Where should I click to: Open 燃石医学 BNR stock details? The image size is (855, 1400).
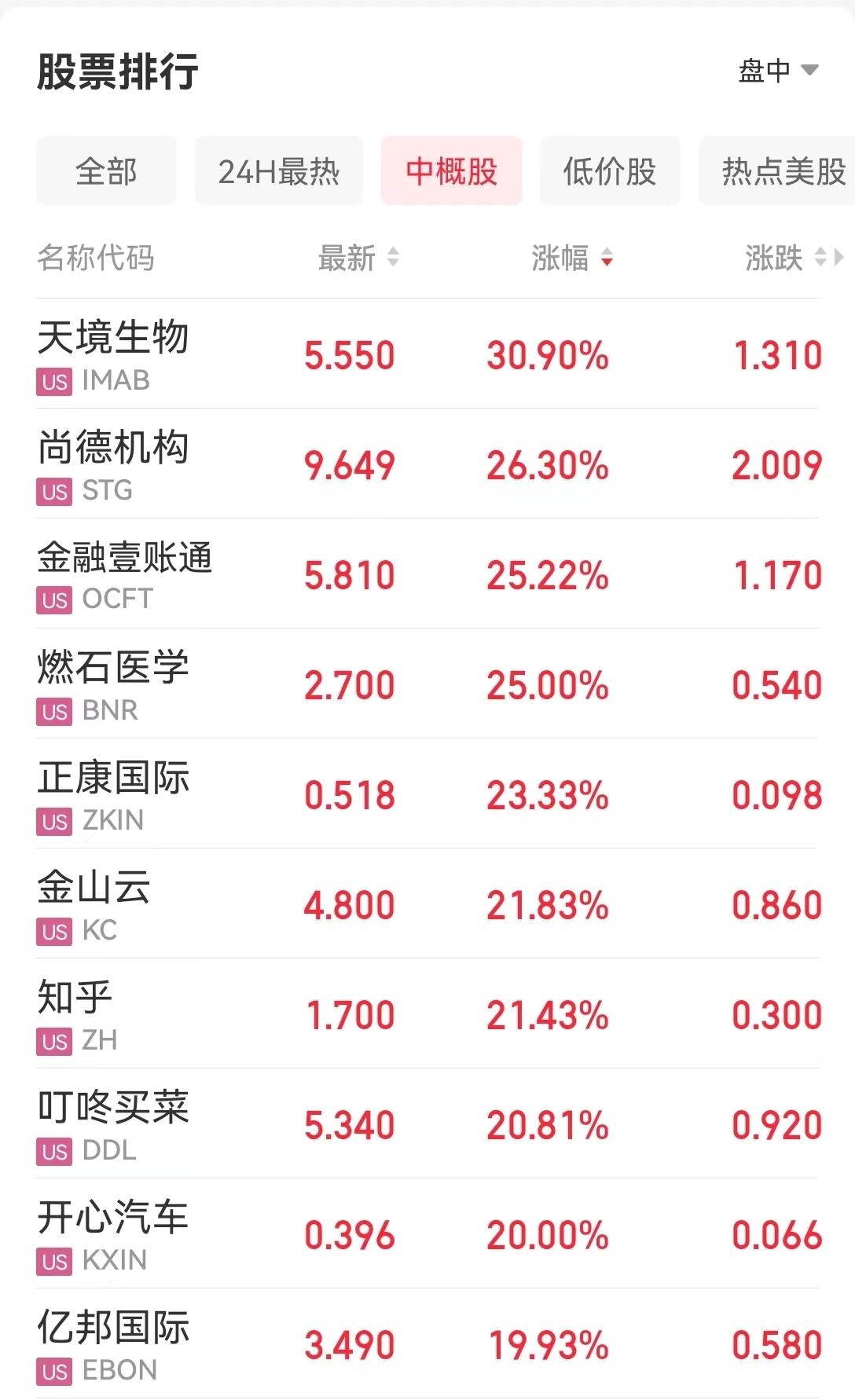(x=427, y=684)
